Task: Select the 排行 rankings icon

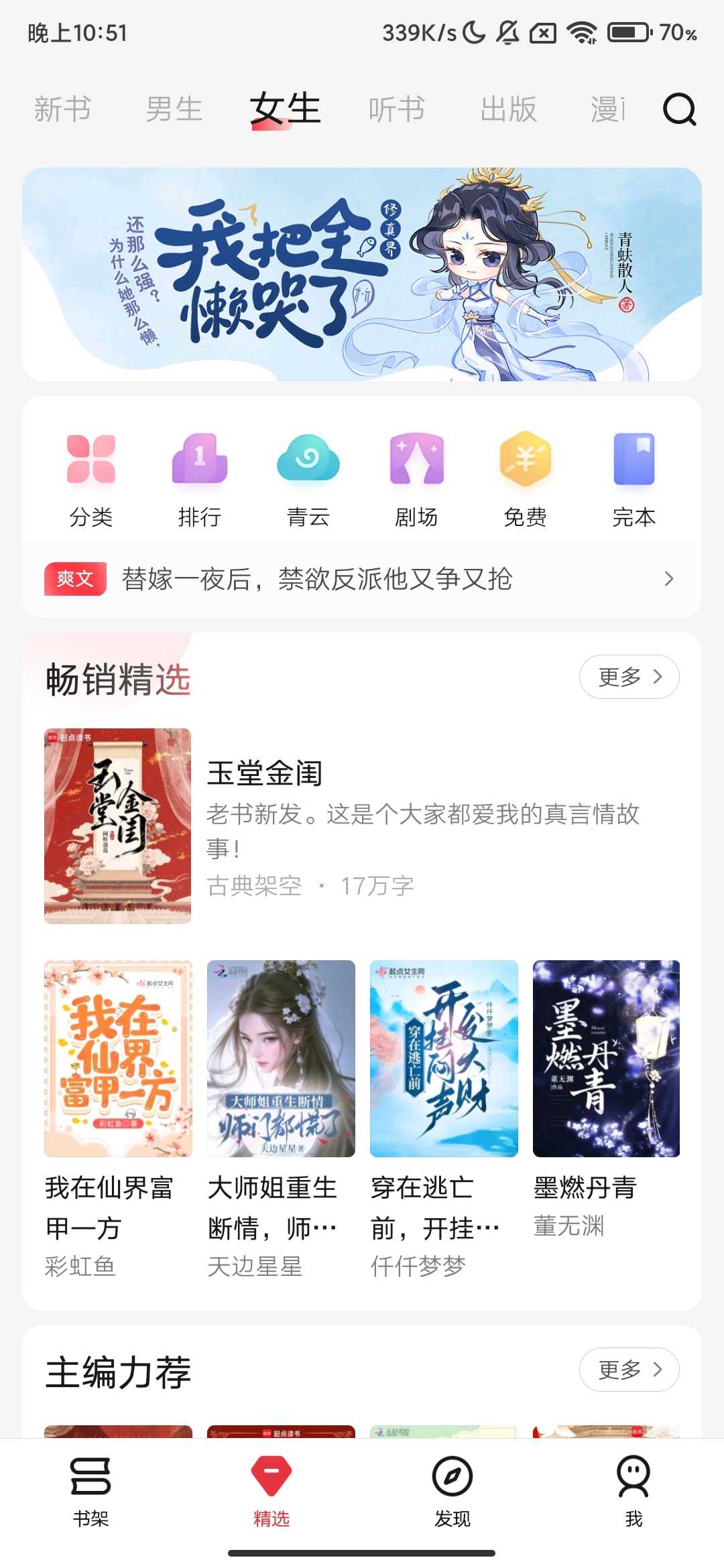Action: (x=200, y=460)
